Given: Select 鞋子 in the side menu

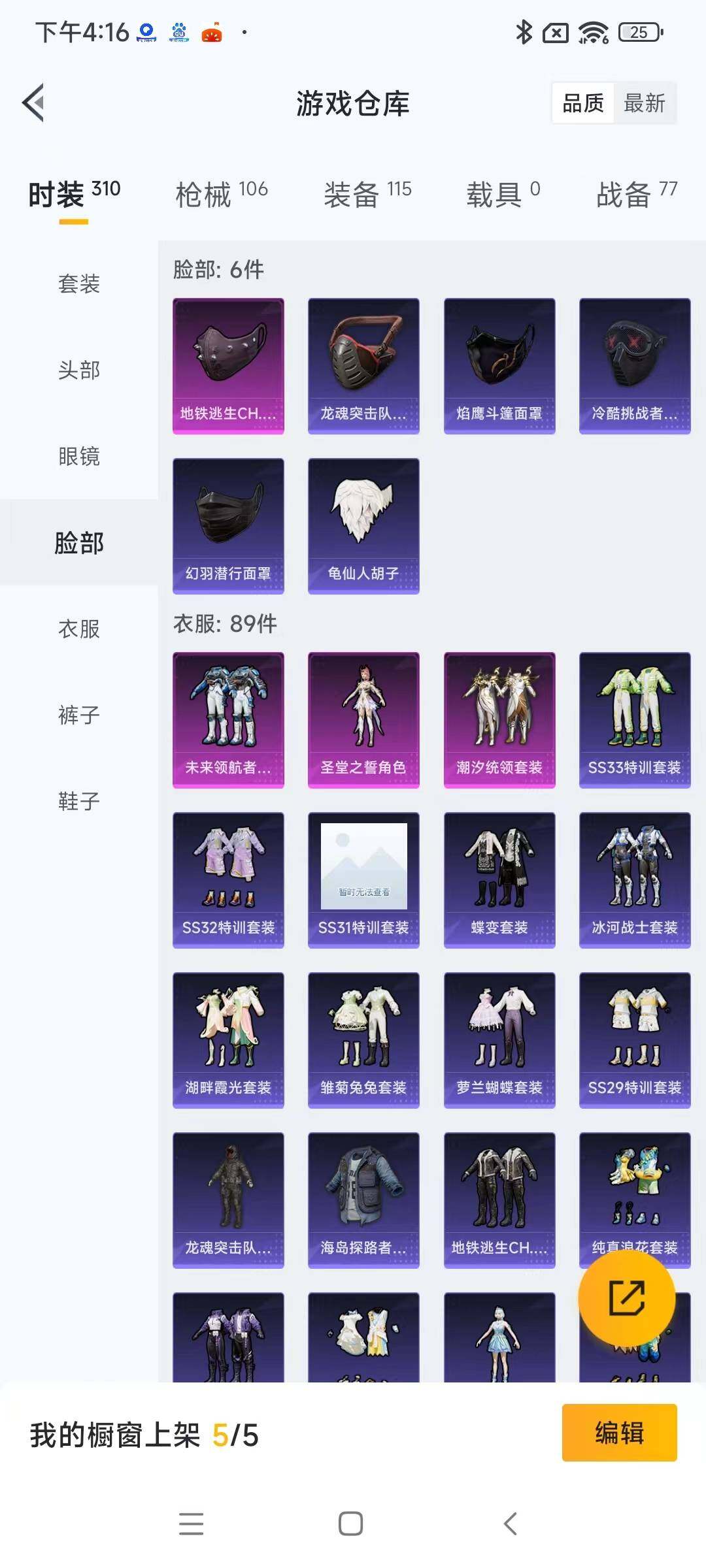Looking at the screenshot, I should tap(79, 801).
